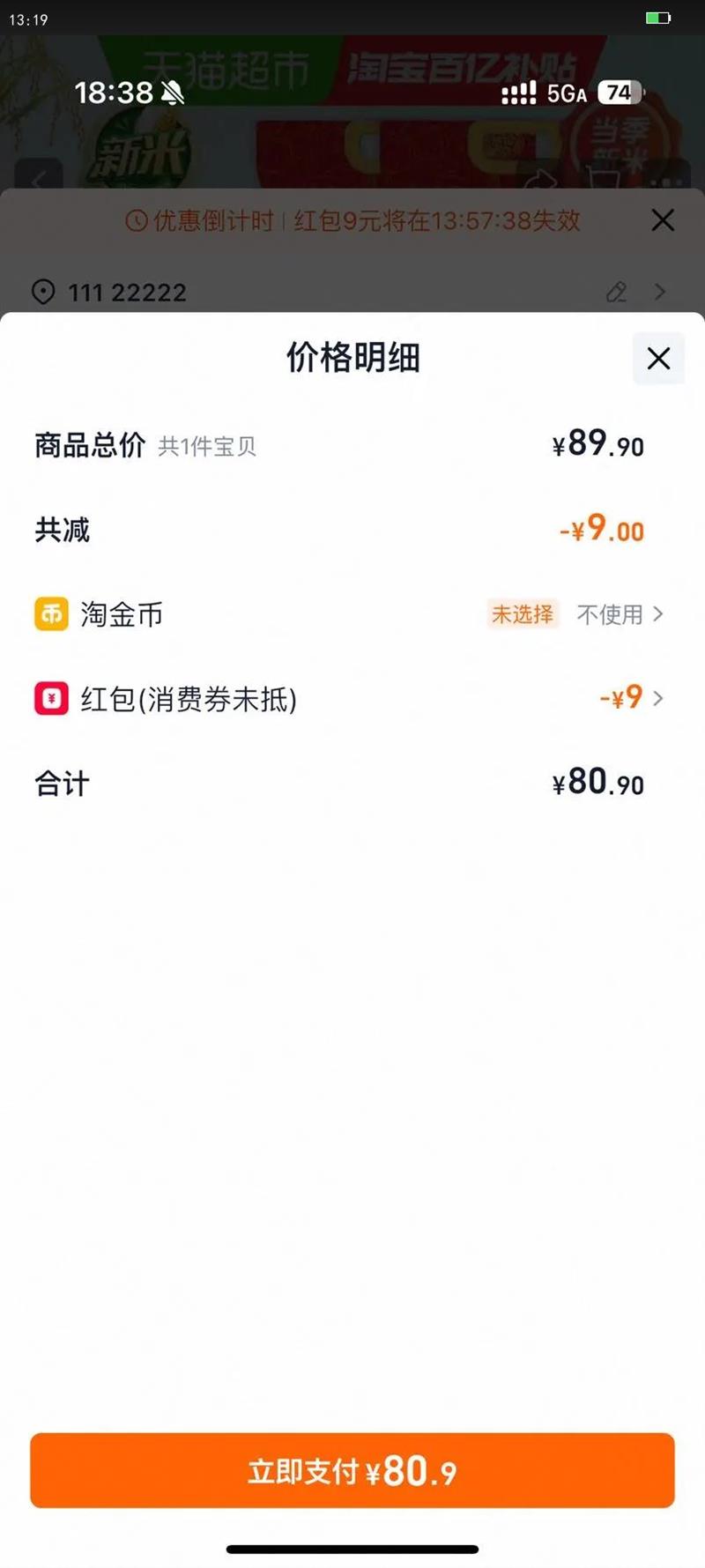
Task: Edit the address using the pencil icon
Action: [x=617, y=292]
